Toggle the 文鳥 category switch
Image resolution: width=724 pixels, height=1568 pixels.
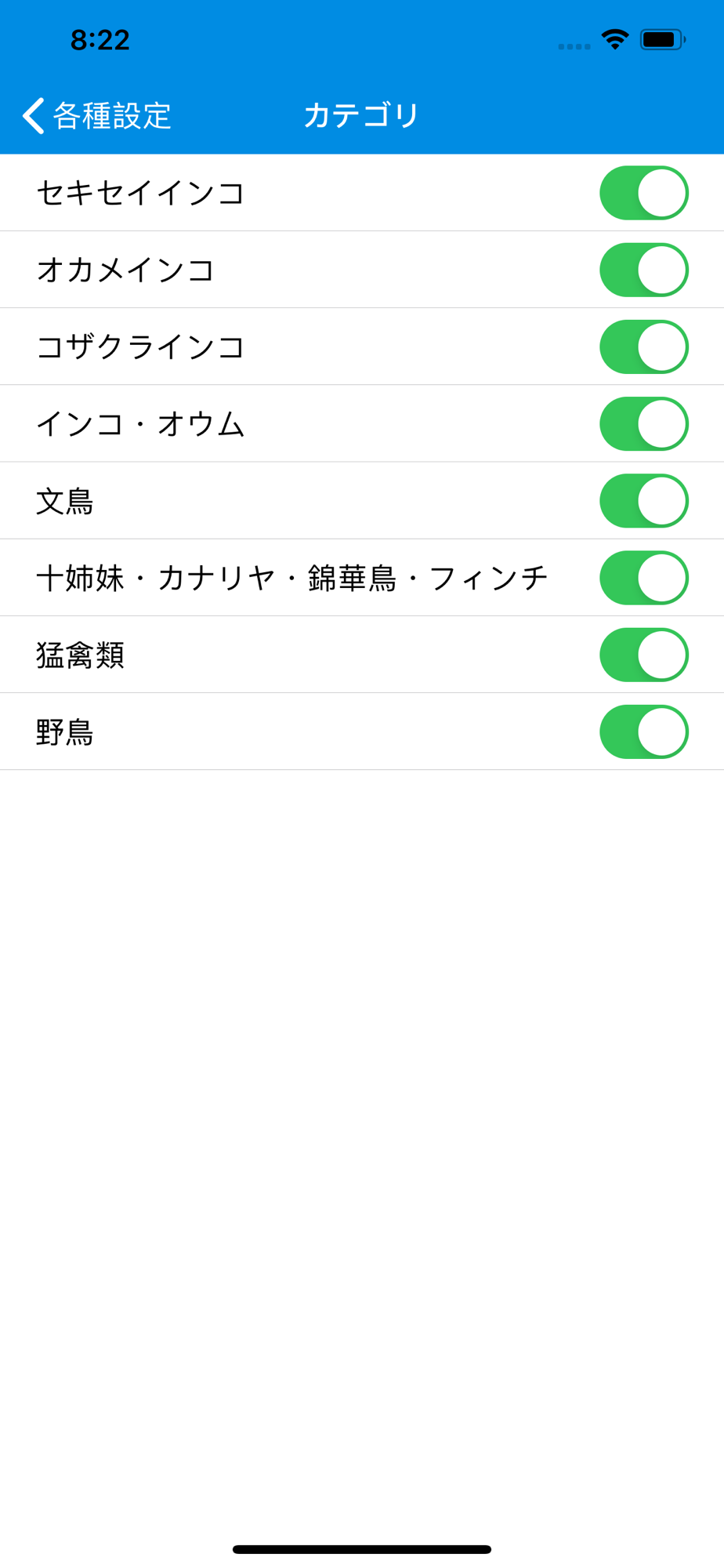(x=644, y=501)
